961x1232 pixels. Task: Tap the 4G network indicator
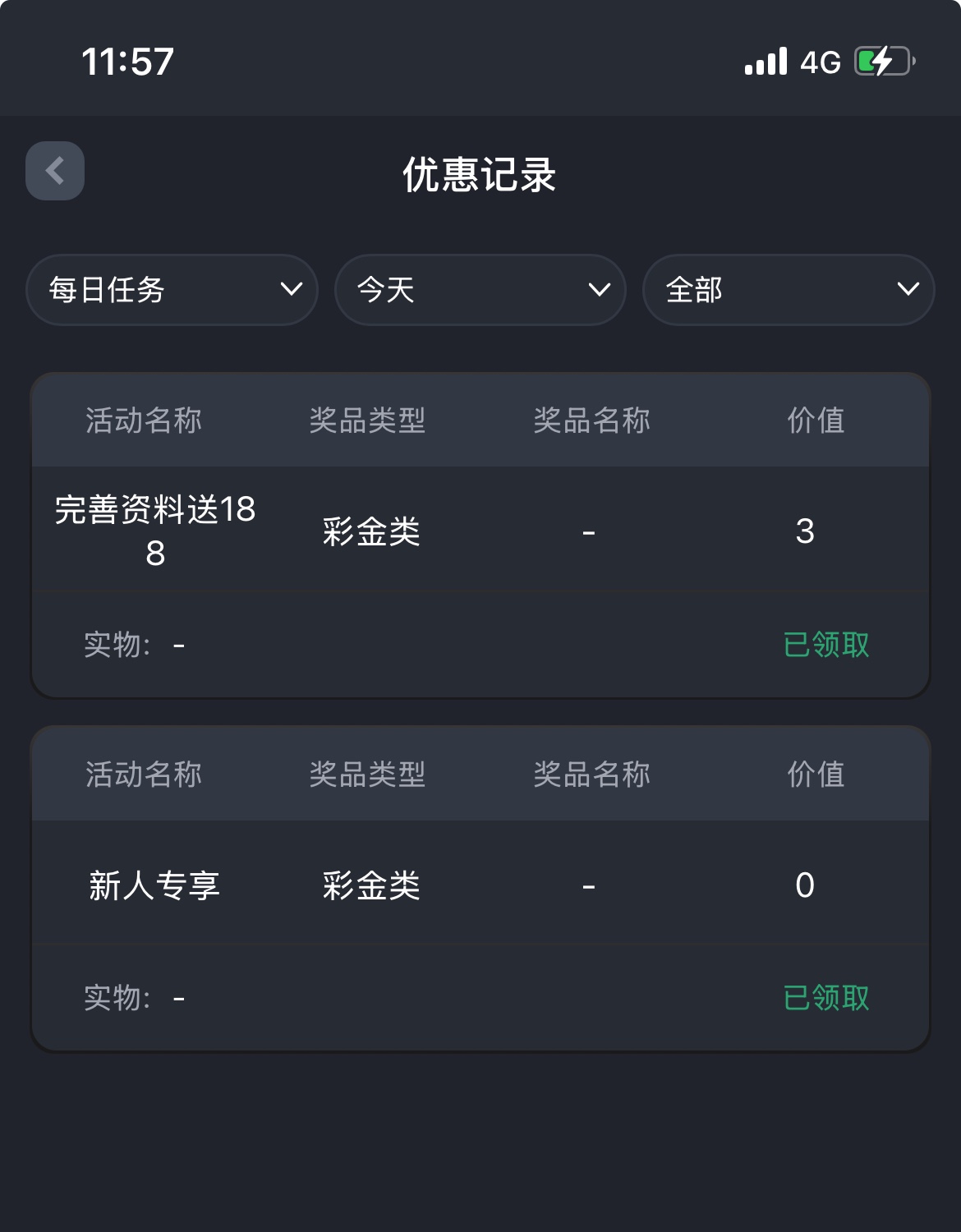pos(819,62)
